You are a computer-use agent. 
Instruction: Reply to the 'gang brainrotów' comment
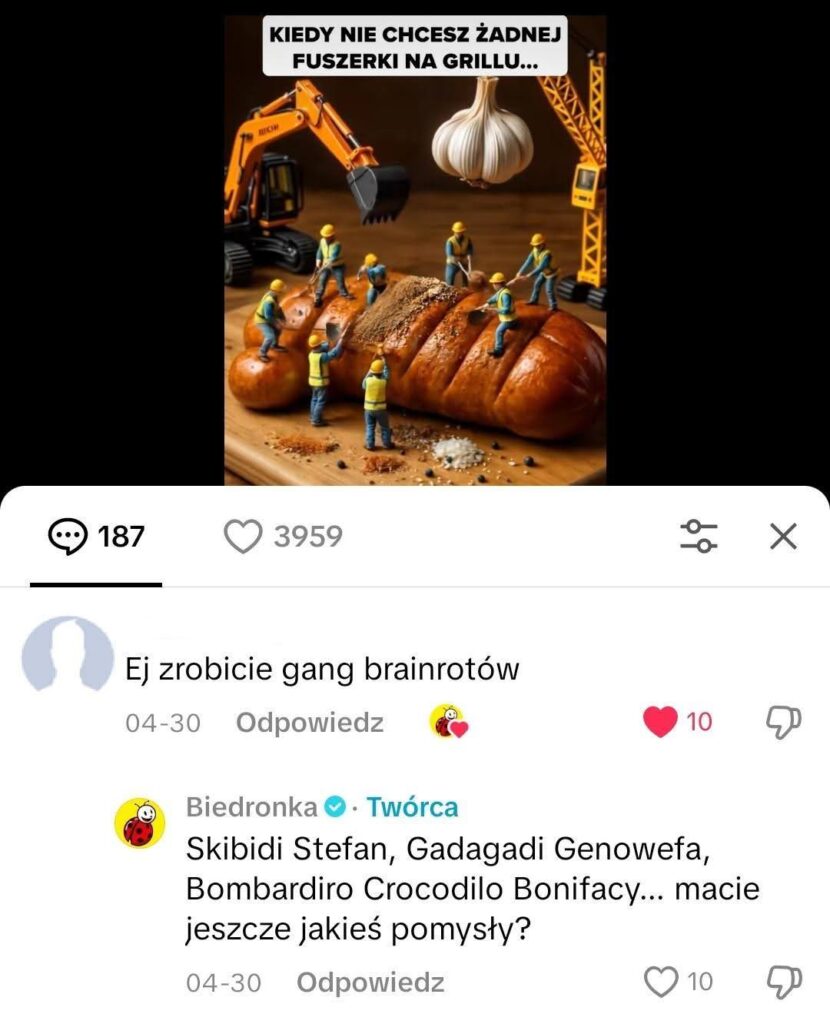pos(309,722)
